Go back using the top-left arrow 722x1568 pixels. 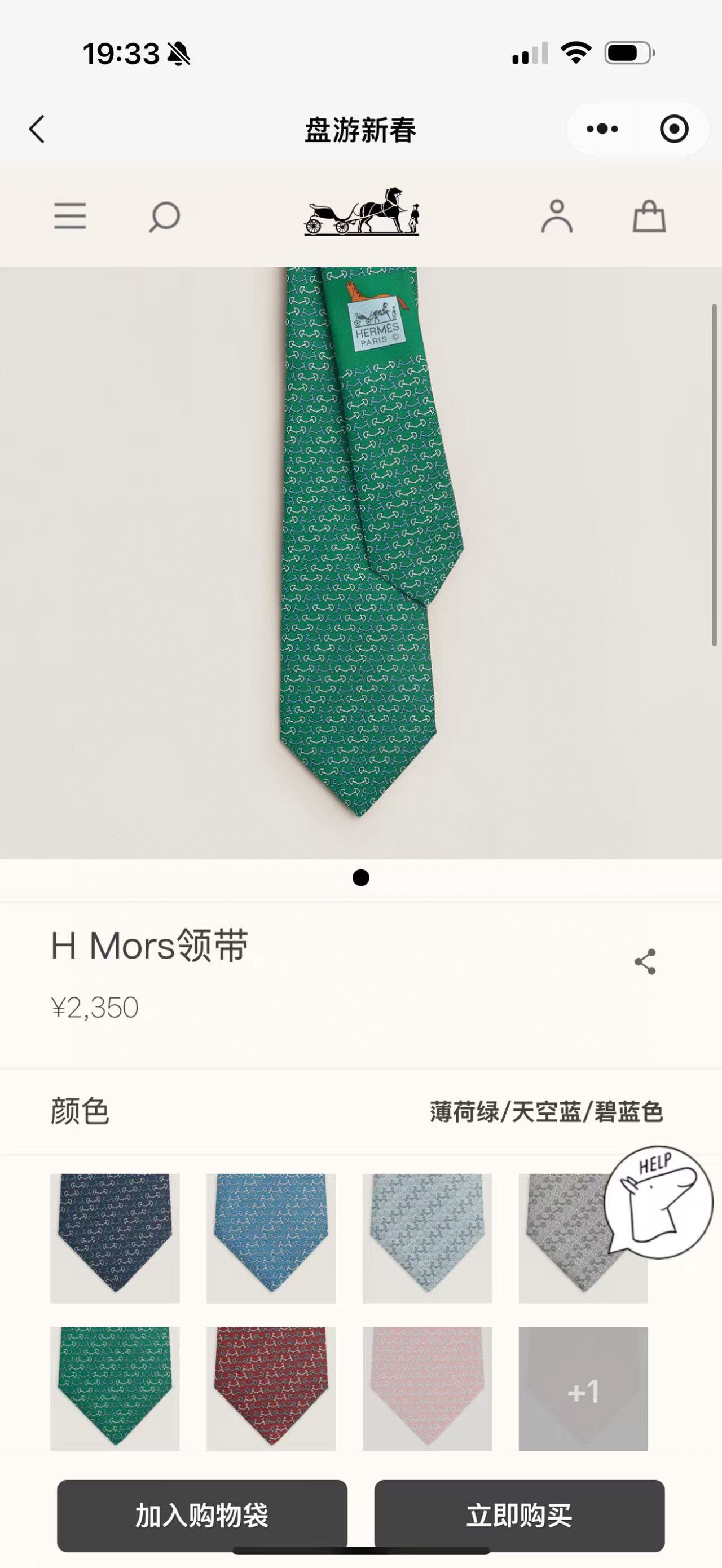(x=37, y=129)
